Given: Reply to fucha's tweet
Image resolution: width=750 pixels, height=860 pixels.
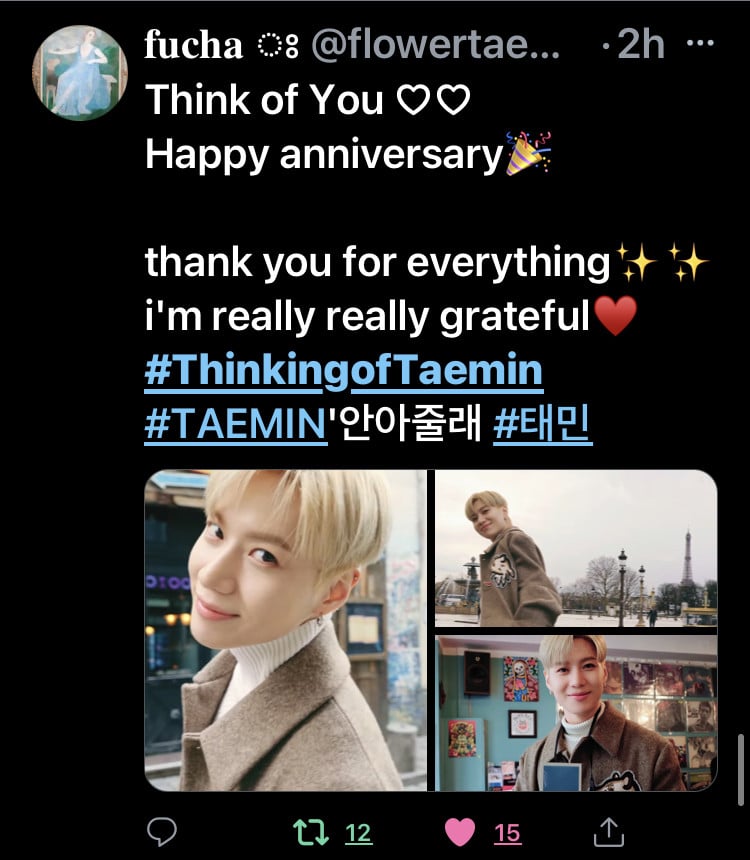Looking at the screenshot, I should [x=162, y=832].
